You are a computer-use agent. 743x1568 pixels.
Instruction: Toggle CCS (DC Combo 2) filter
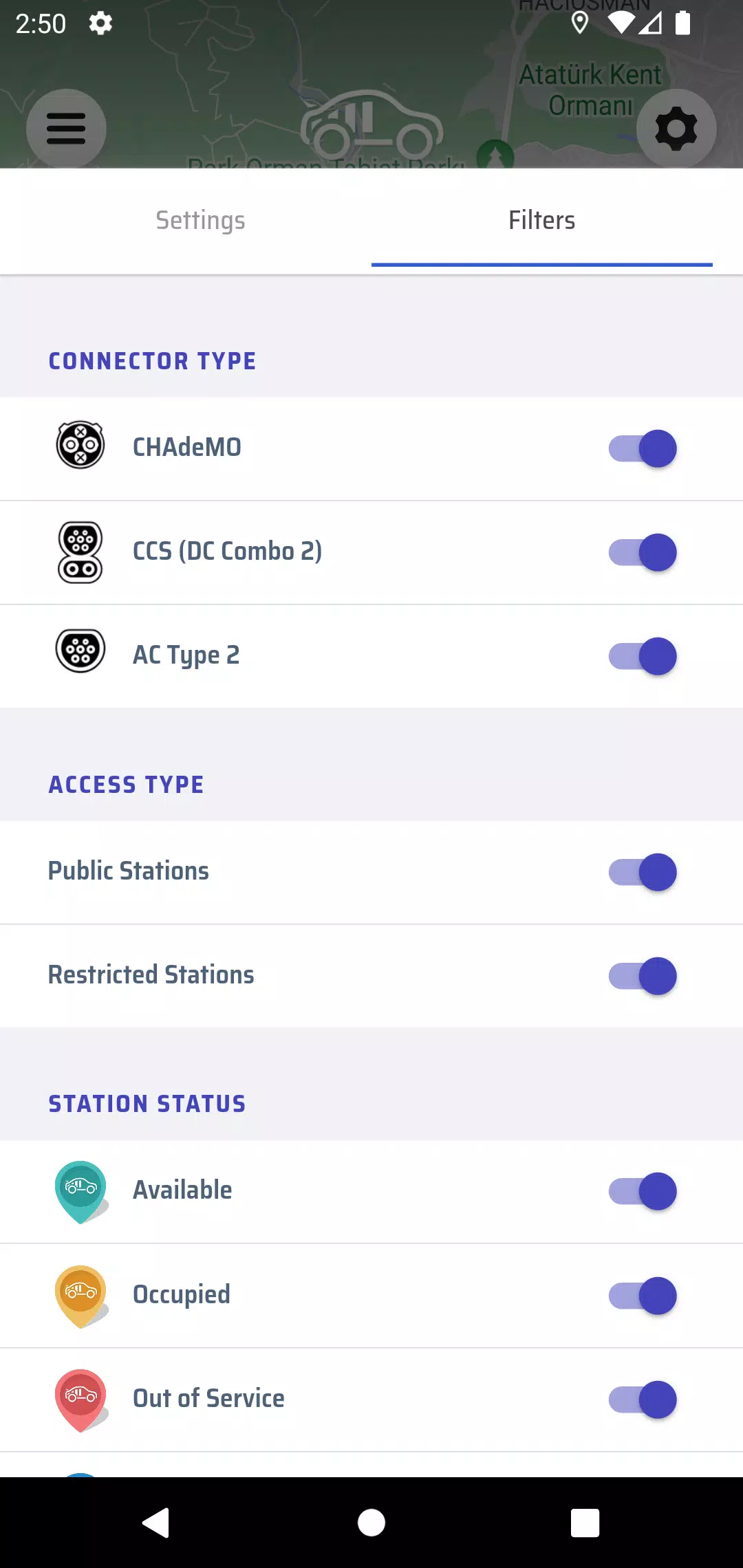643,552
